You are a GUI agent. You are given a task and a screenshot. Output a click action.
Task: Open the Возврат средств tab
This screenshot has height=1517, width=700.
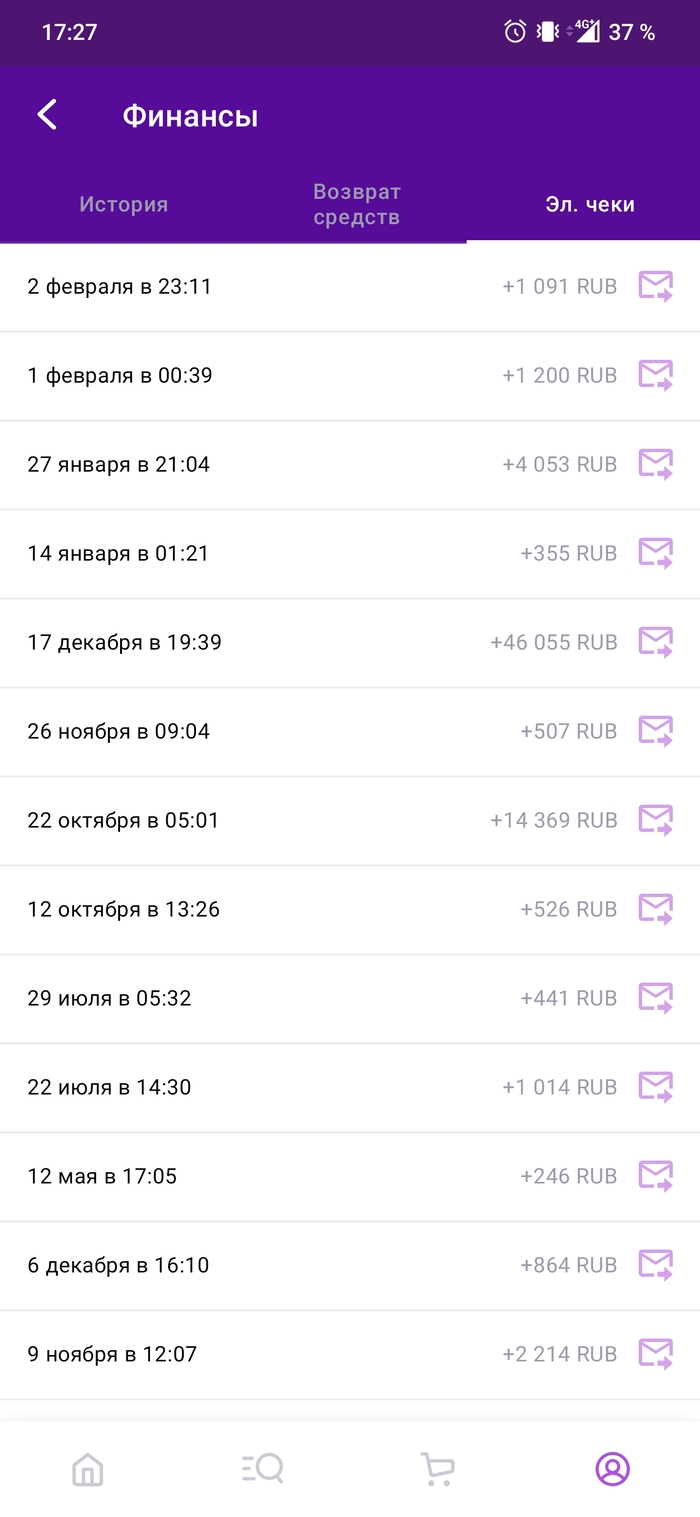[x=357, y=204]
